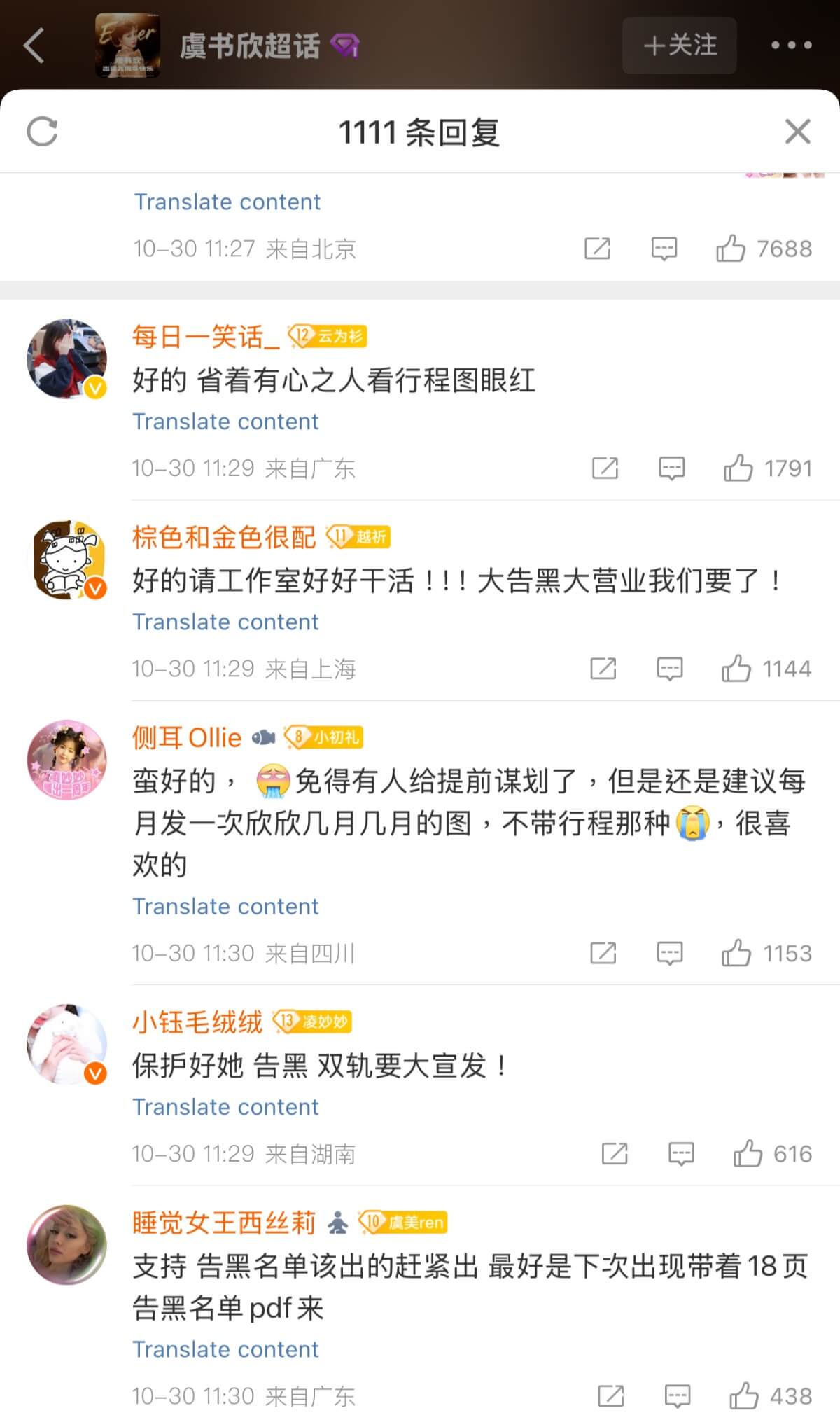
Task: Like the comment by 侧耳Ollie
Action: tap(736, 953)
